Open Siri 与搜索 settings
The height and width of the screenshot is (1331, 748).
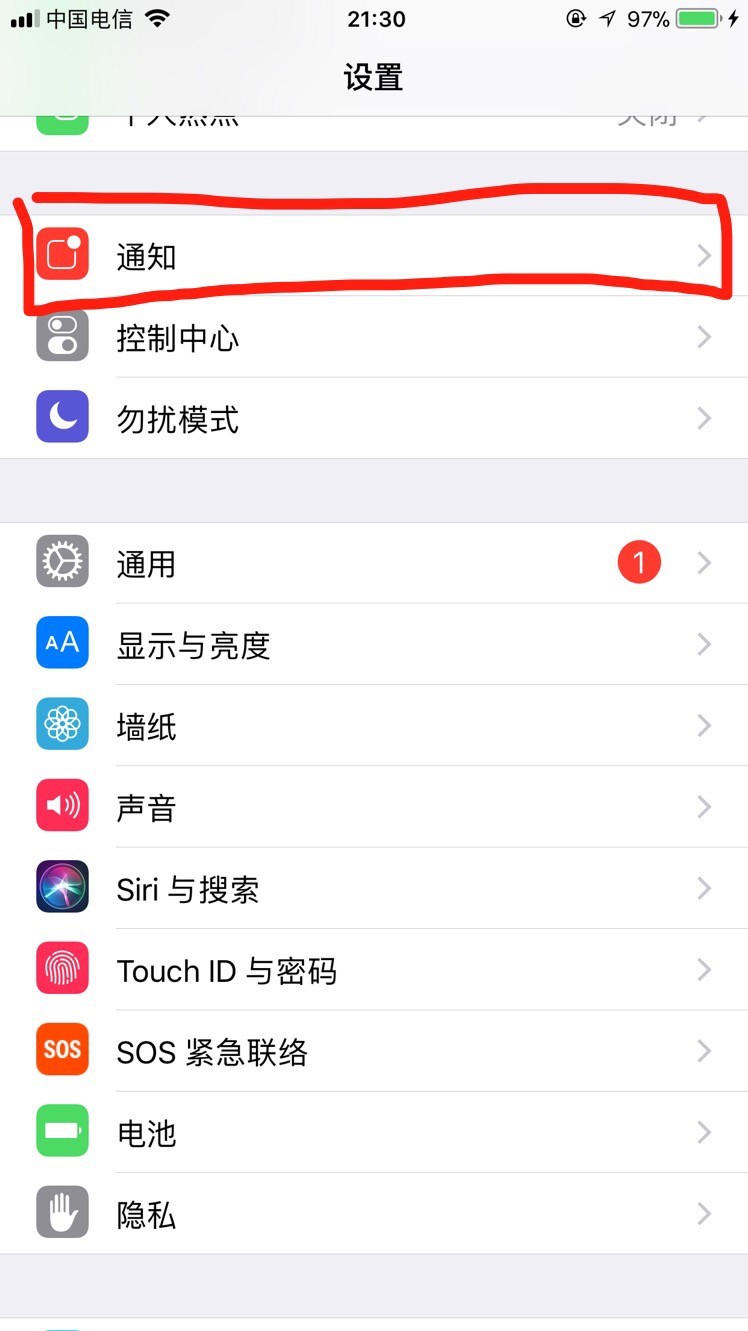pos(374,889)
